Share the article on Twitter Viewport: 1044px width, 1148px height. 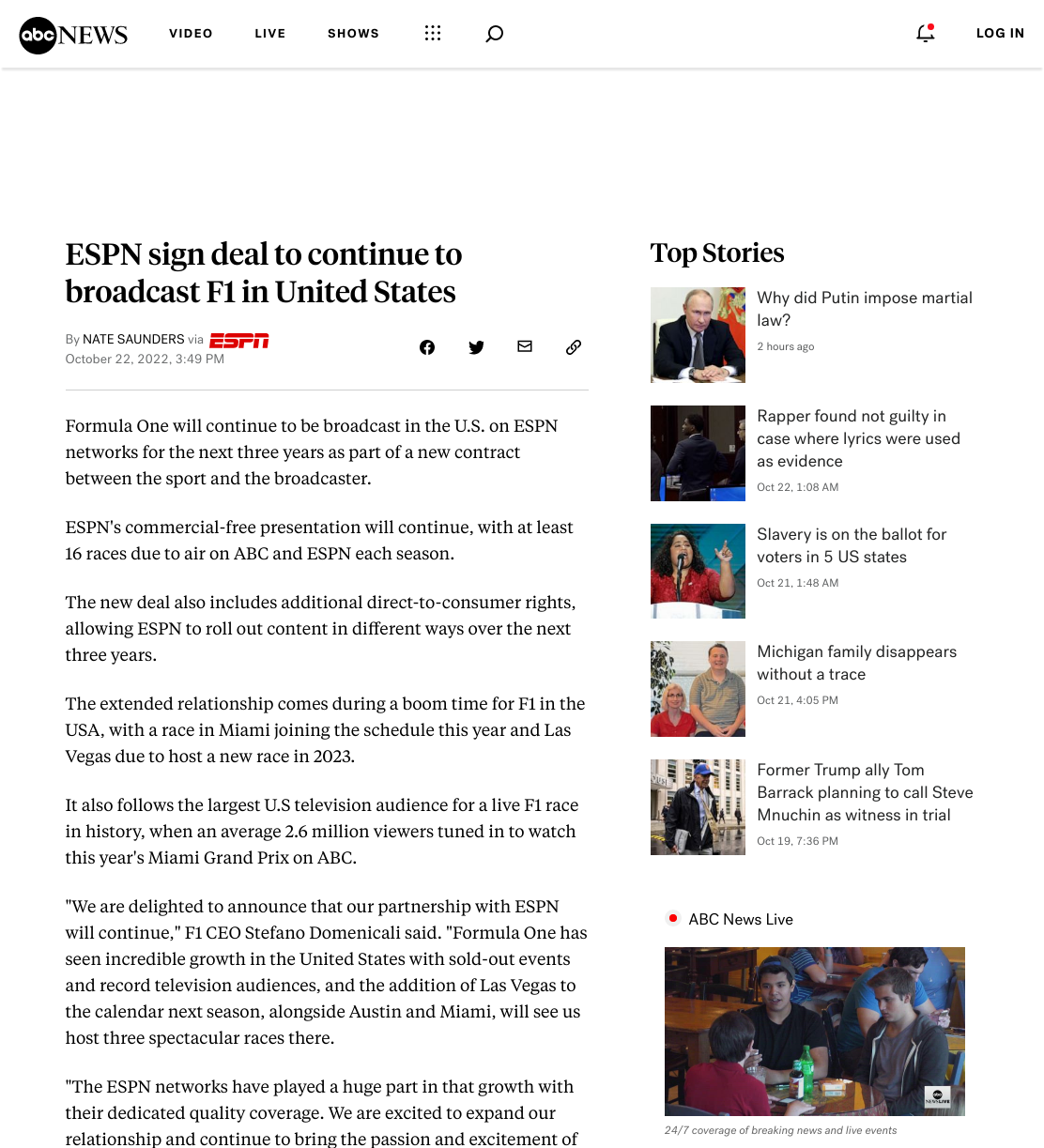(x=476, y=347)
